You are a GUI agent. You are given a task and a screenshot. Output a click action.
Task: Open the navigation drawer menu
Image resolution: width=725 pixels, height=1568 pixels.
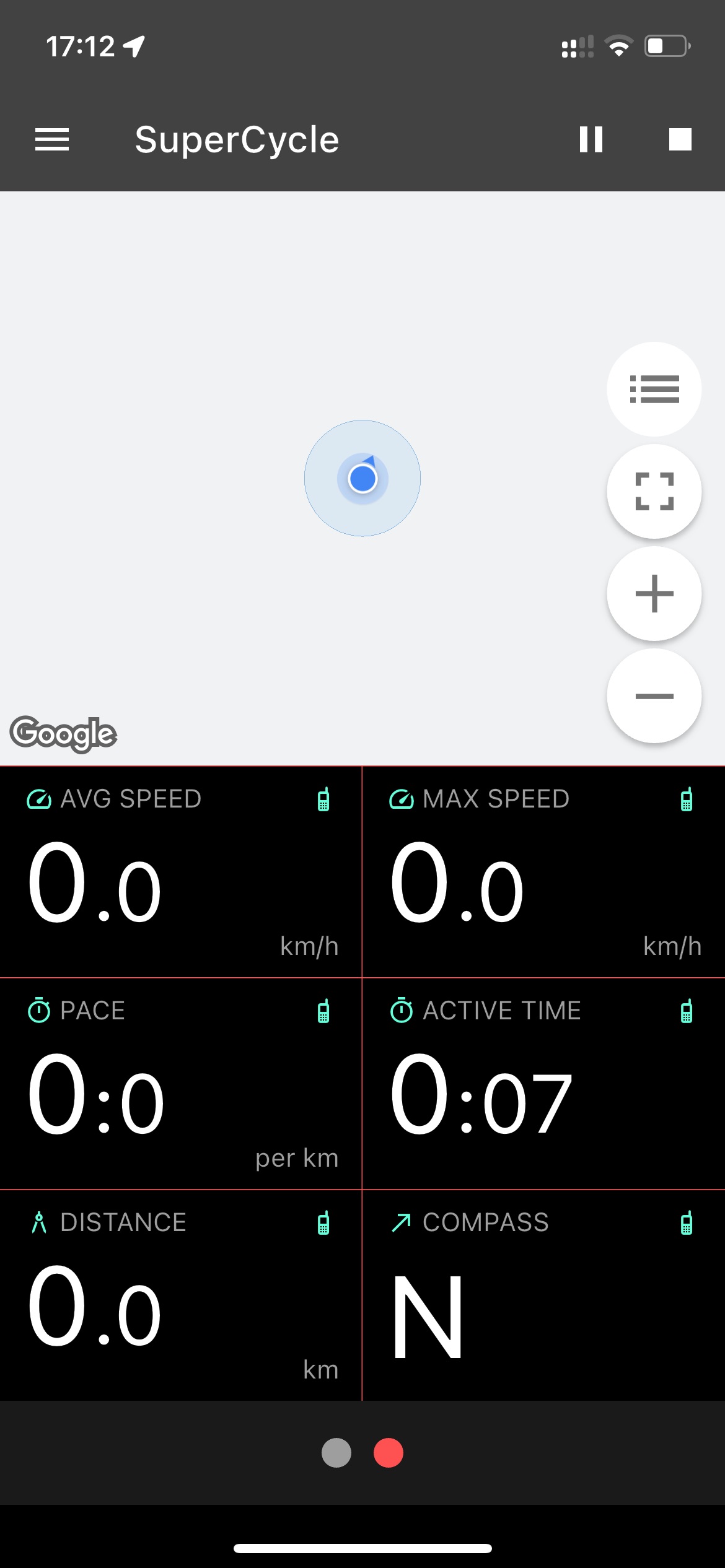click(52, 139)
